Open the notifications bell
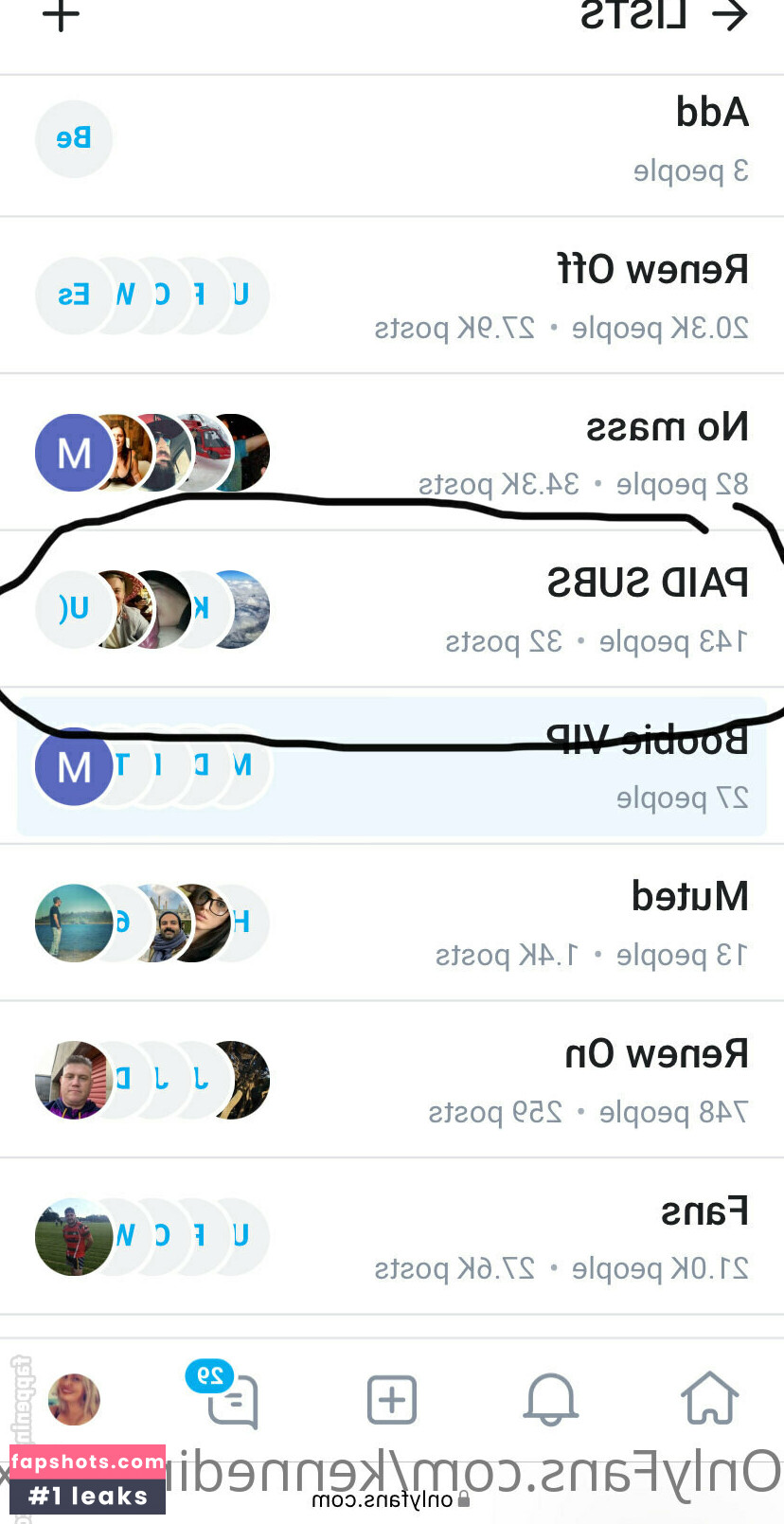Screen dimensions: 784x1524 tap(550, 1398)
